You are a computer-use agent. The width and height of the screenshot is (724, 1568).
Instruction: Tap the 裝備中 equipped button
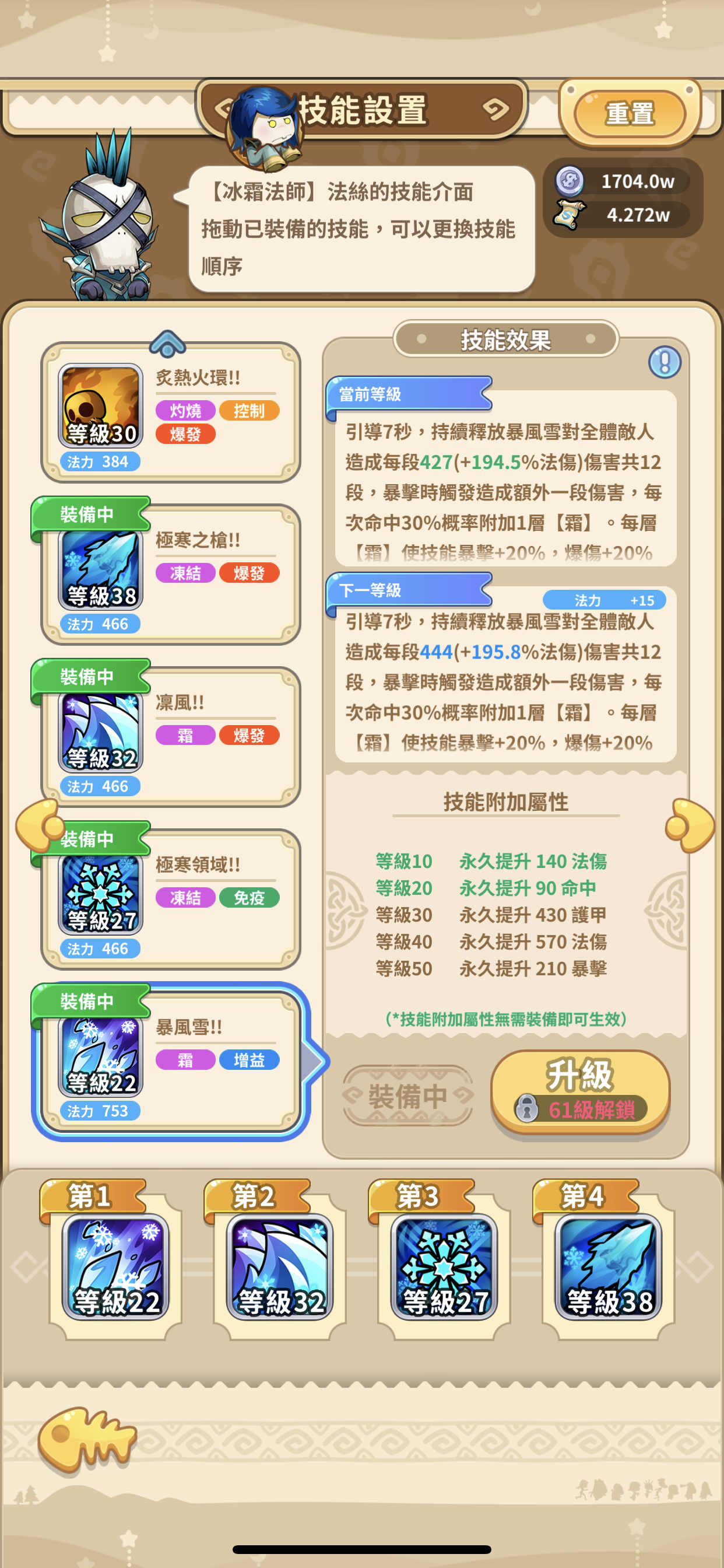click(407, 1095)
